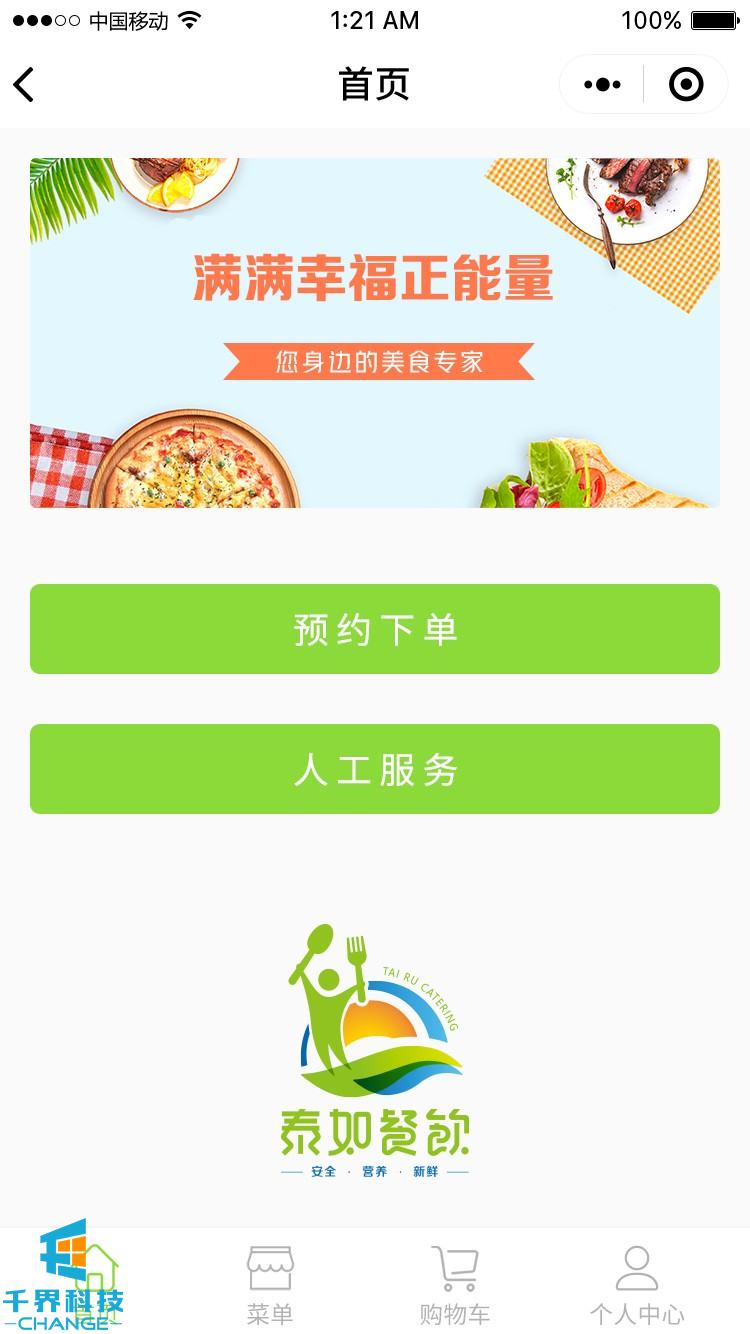Contact 人工服务 support
750x1334 pixels.
point(375,769)
